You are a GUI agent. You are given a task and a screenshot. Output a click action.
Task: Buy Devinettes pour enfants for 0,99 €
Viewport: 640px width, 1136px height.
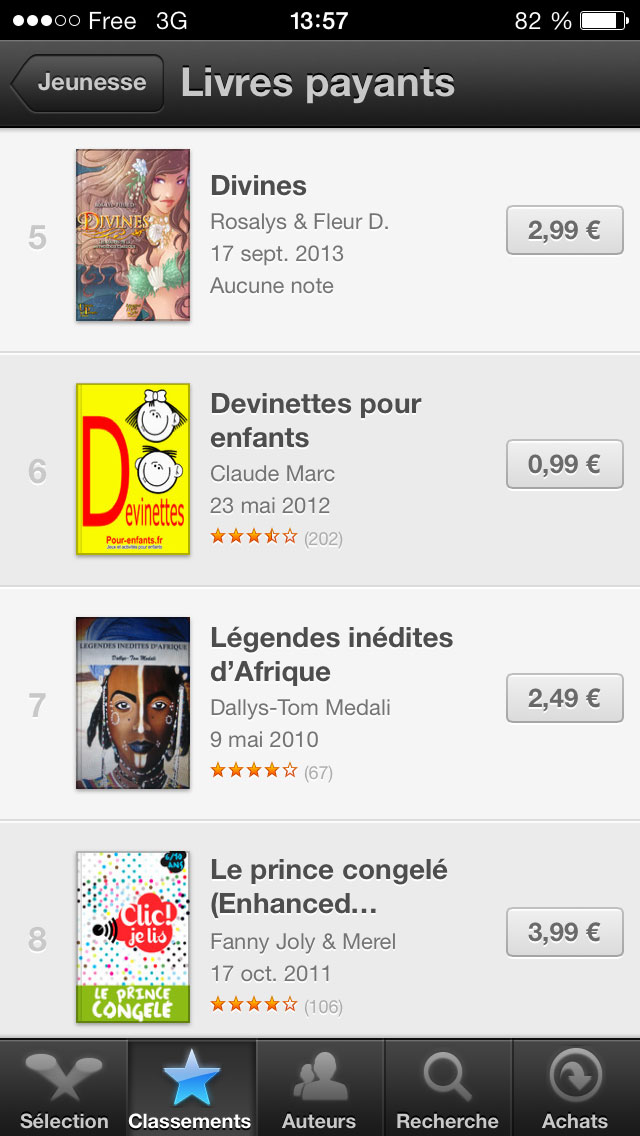[564, 464]
